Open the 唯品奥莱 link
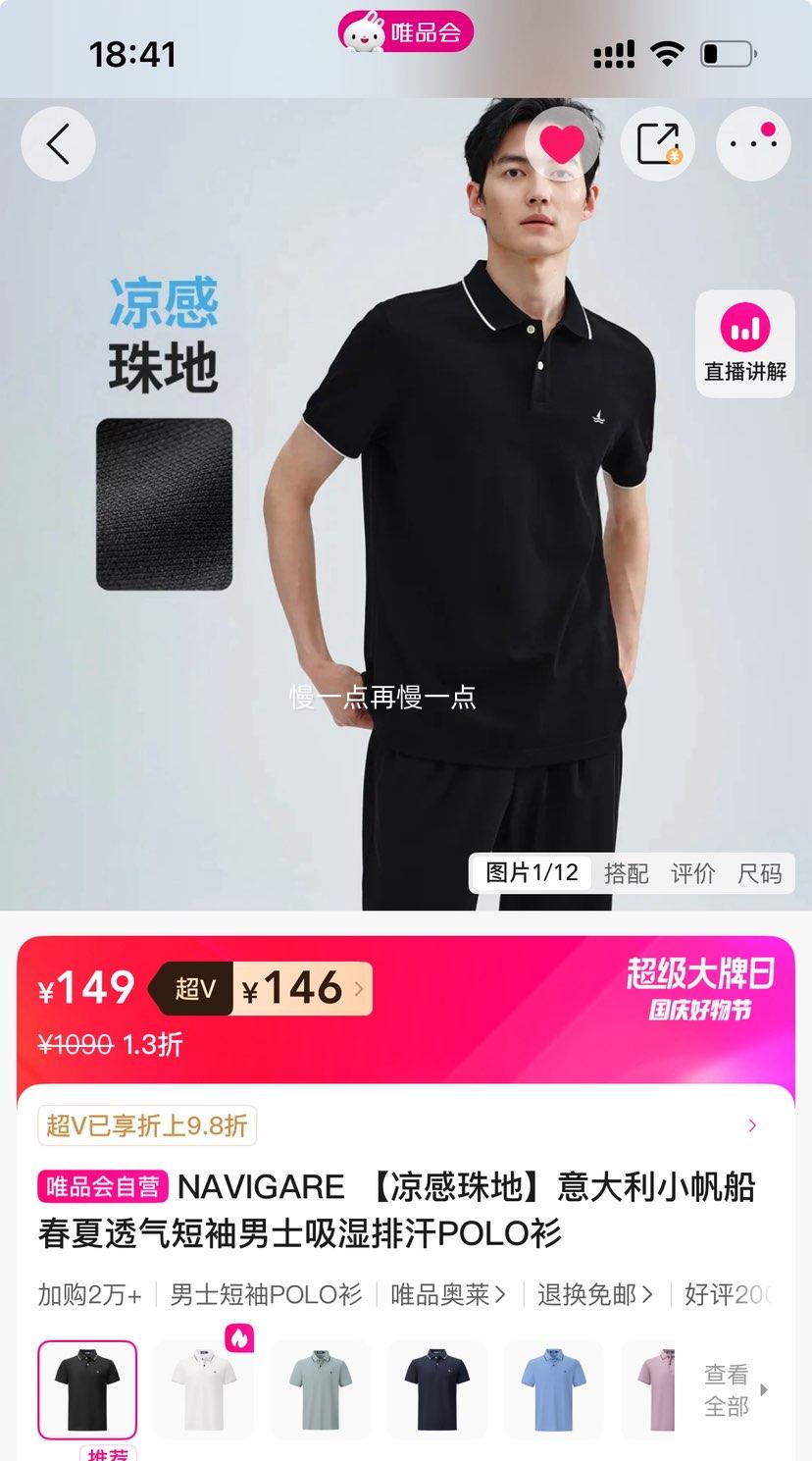The width and height of the screenshot is (812, 1461). click(448, 1295)
